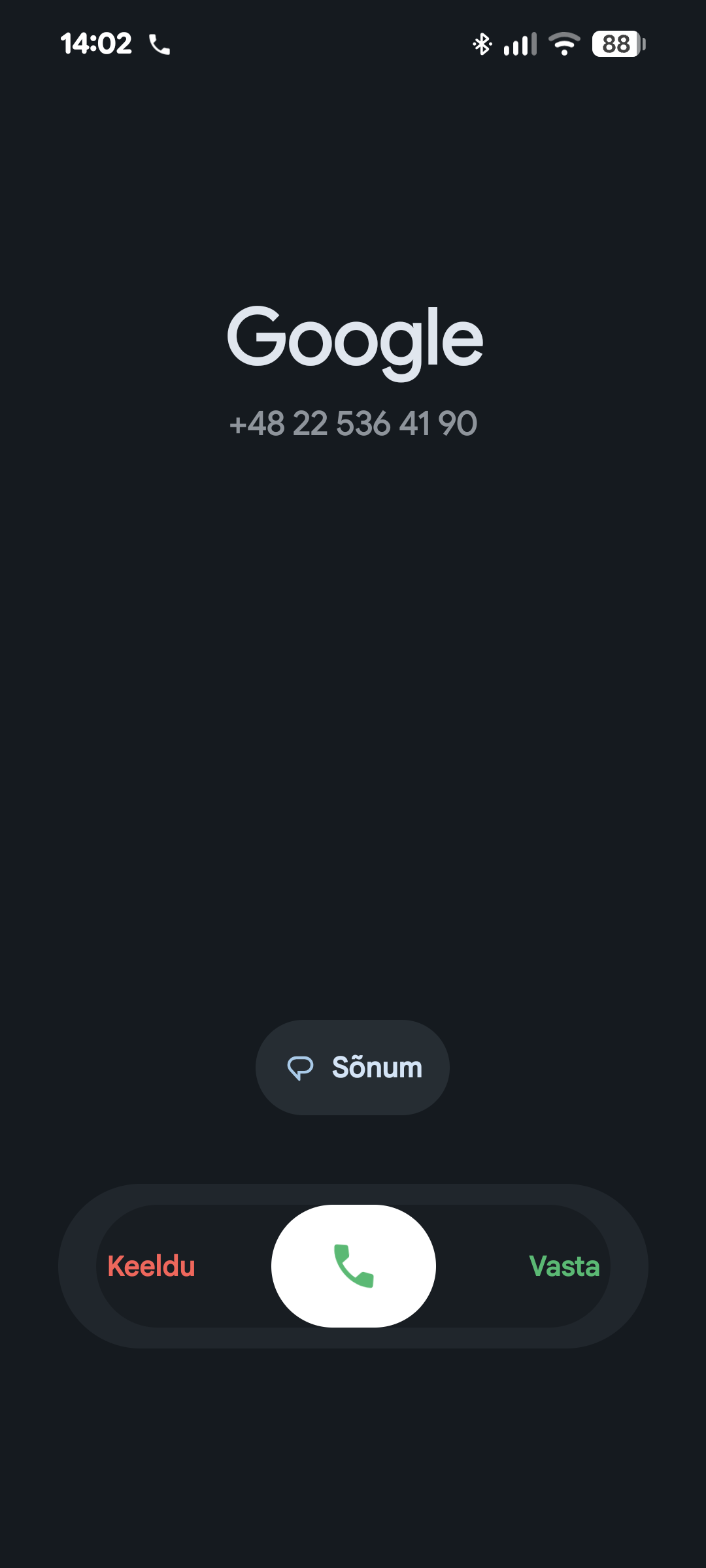Tap the green phone handle button
The image size is (706, 1568).
click(354, 1266)
